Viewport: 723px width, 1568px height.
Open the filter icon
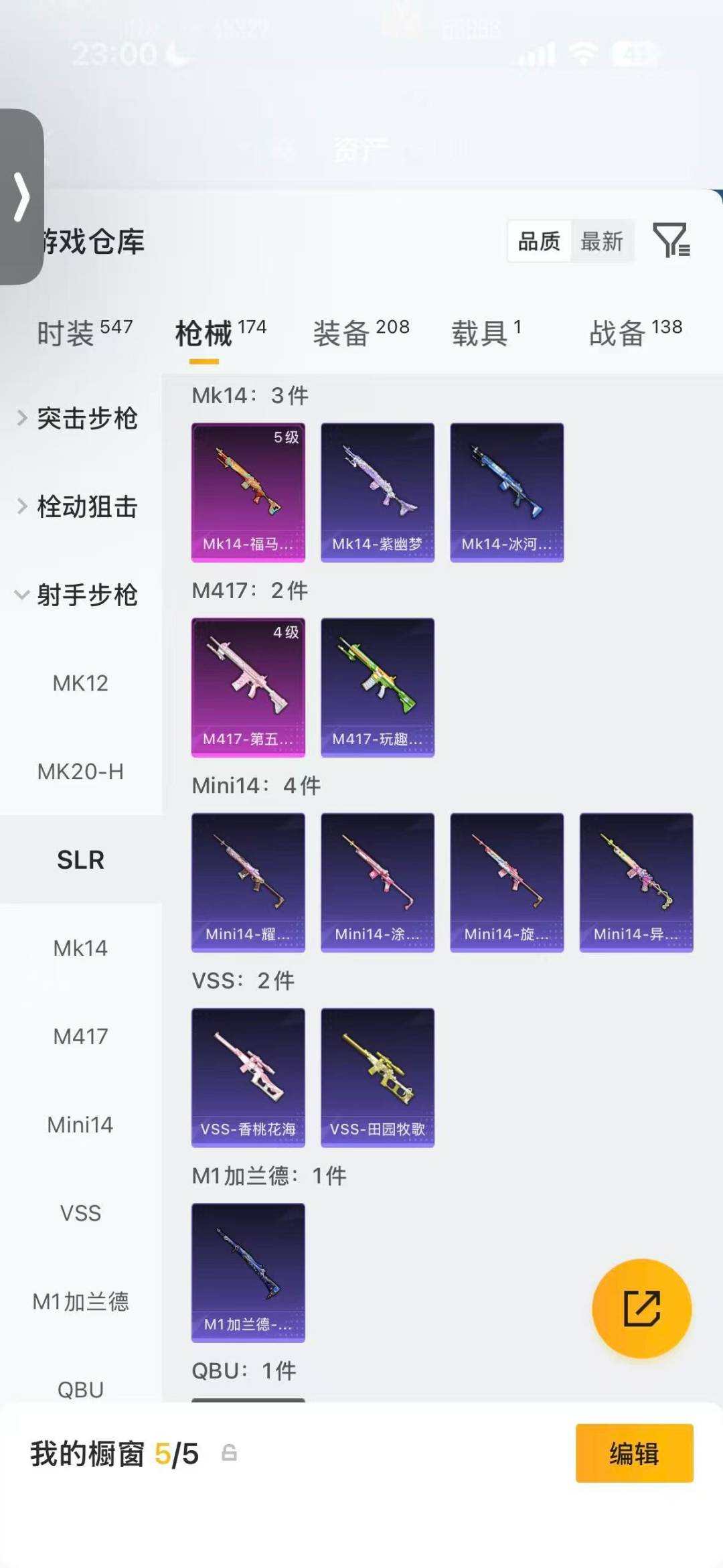click(x=671, y=240)
